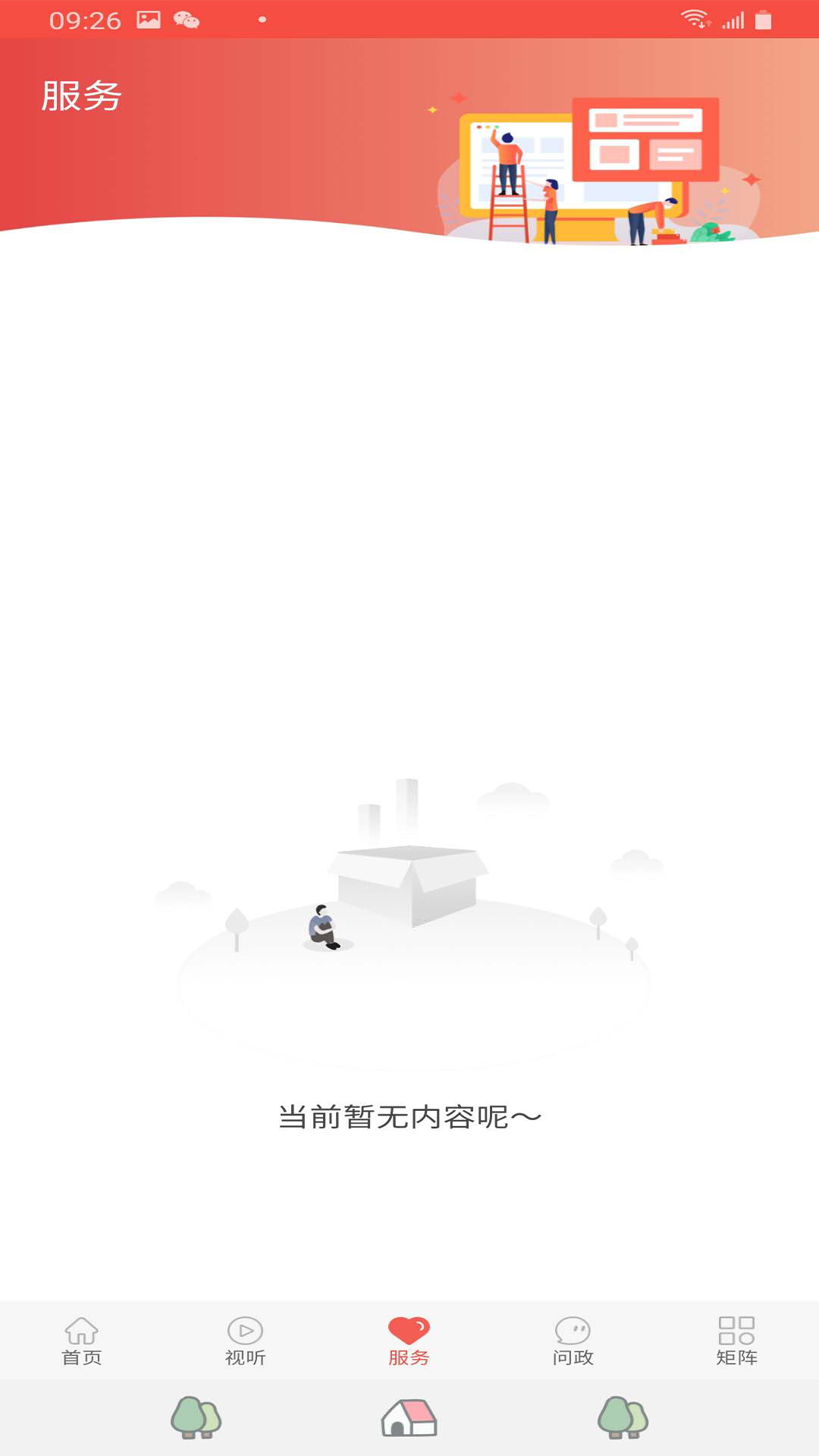Select the 服务 tab
The height and width of the screenshot is (1456, 819).
(409, 1341)
